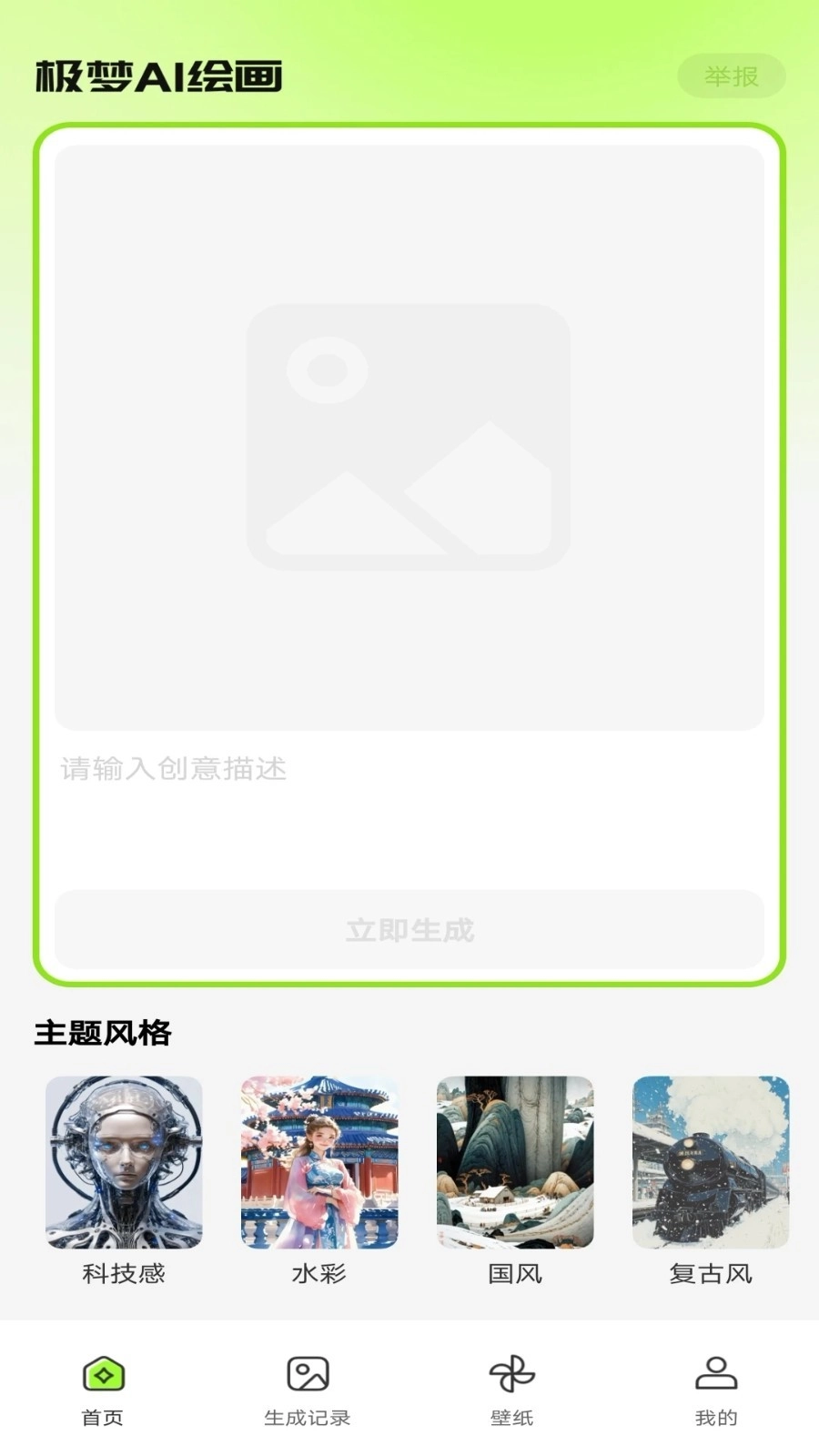Tap the 举报 report button
This screenshot has width=819, height=1456.
[x=731, y=76]
